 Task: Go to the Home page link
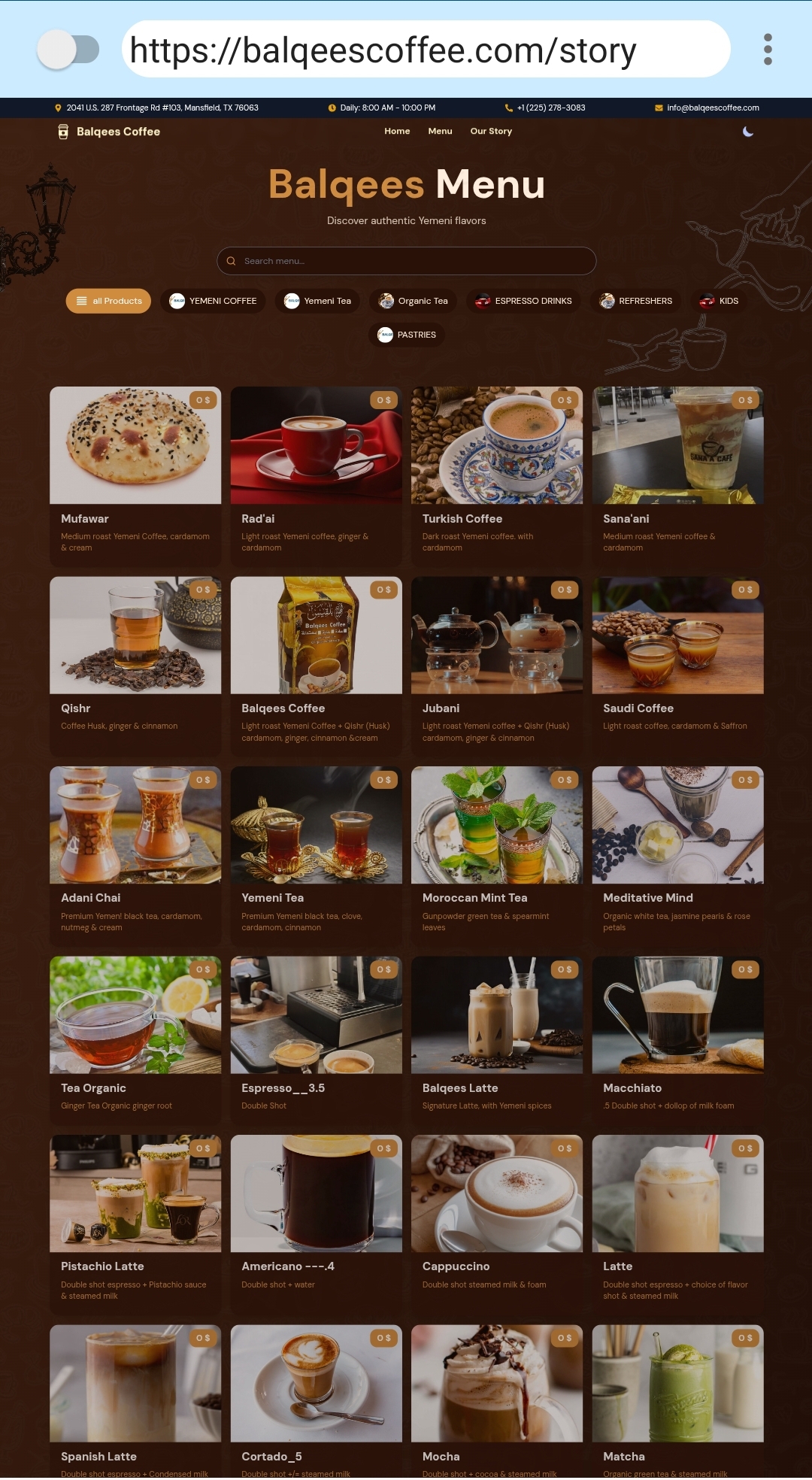[397, 131]
